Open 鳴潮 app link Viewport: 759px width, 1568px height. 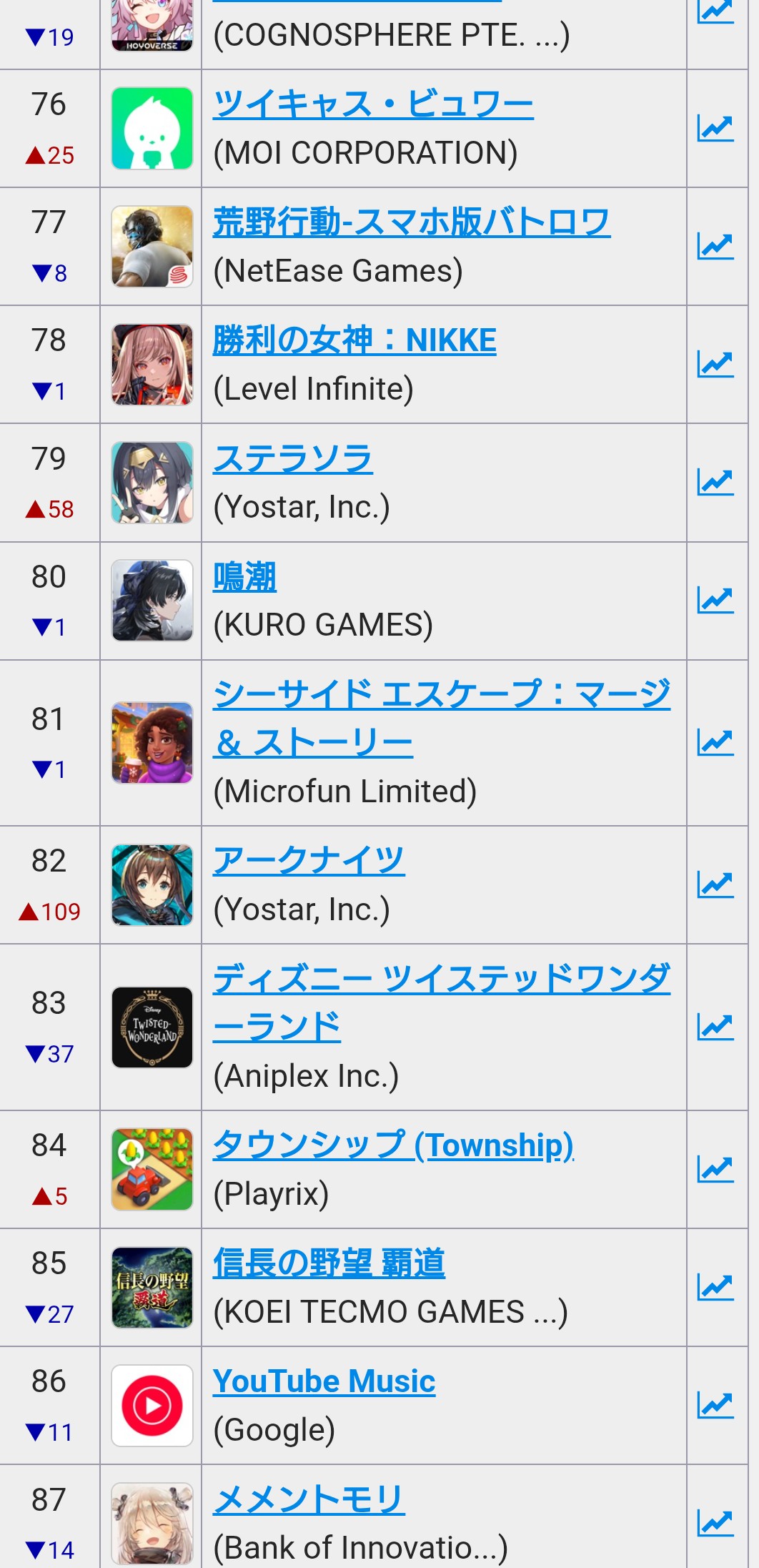(244, 577)
